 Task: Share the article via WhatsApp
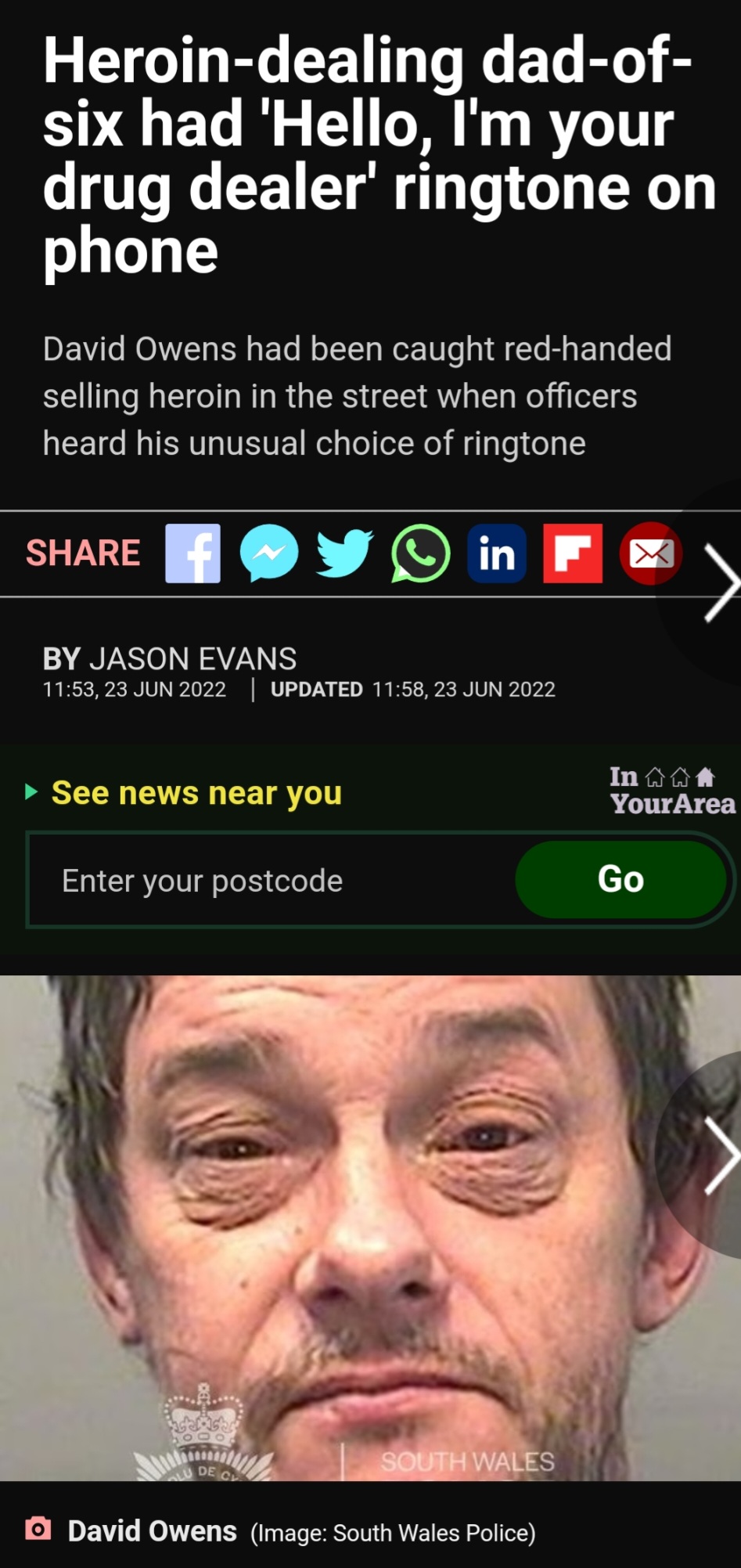click(420, 553)
